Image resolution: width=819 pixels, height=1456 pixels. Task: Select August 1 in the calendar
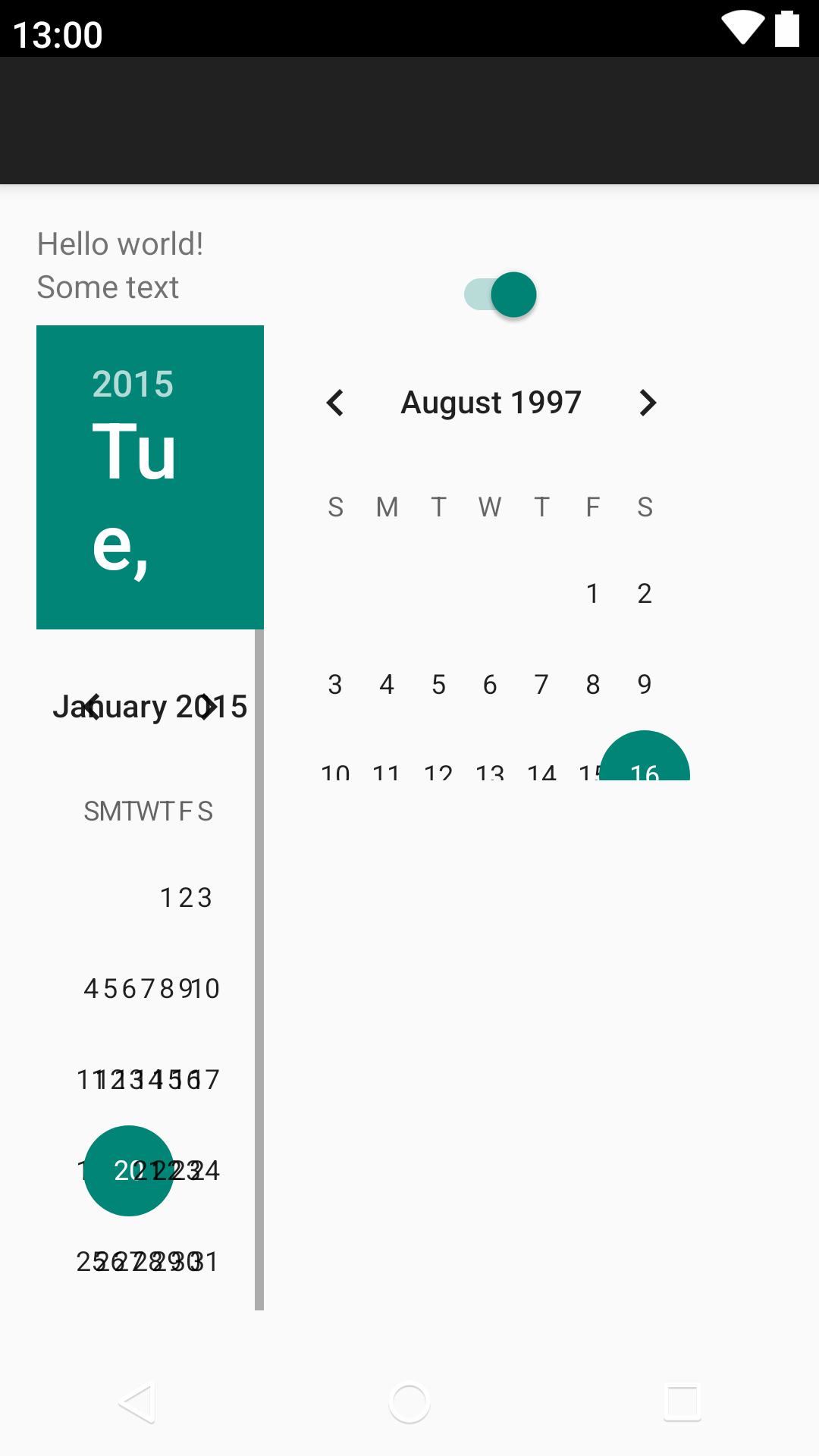[593, 593]
